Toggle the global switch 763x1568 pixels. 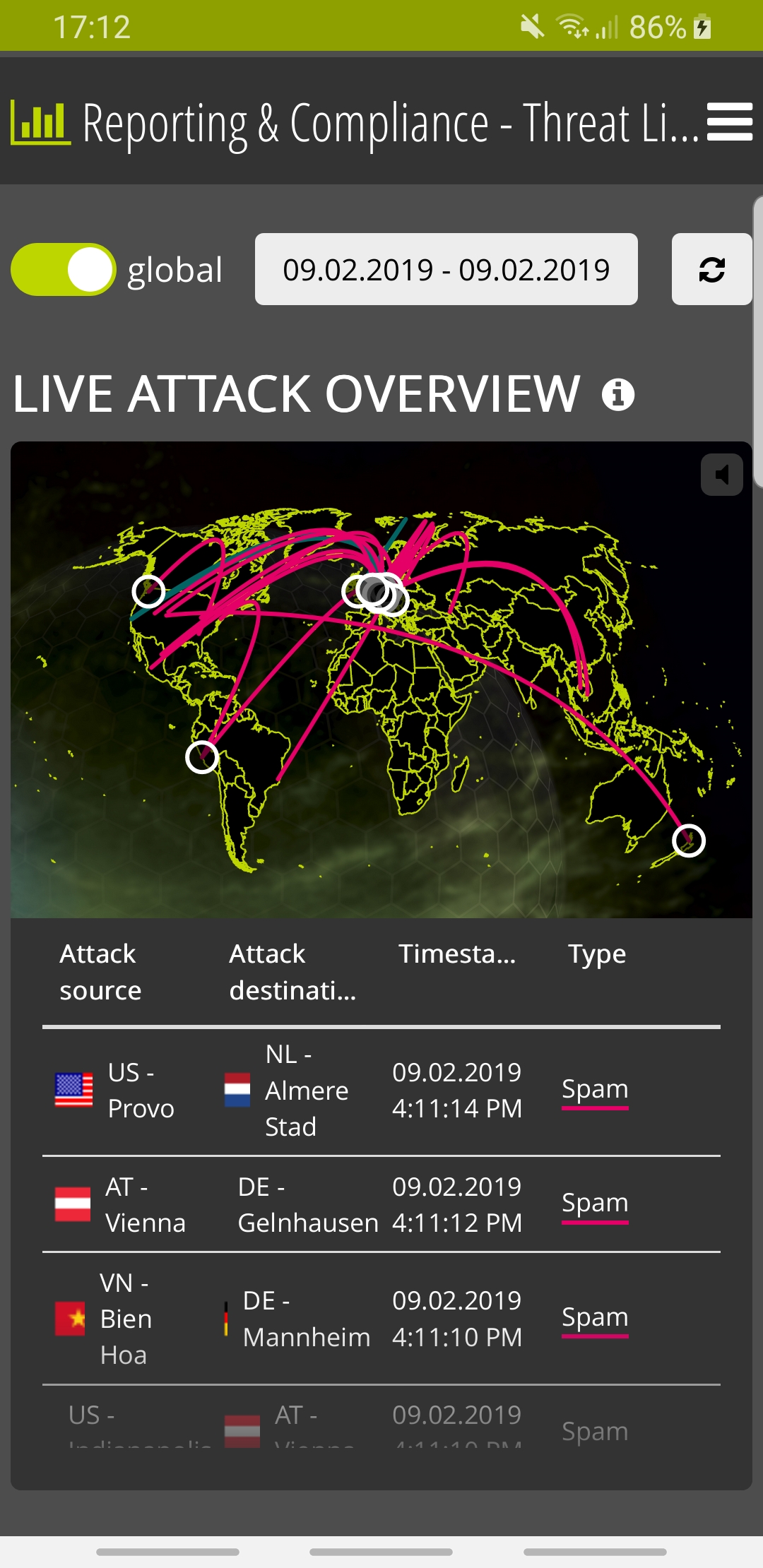coord(64,270)
